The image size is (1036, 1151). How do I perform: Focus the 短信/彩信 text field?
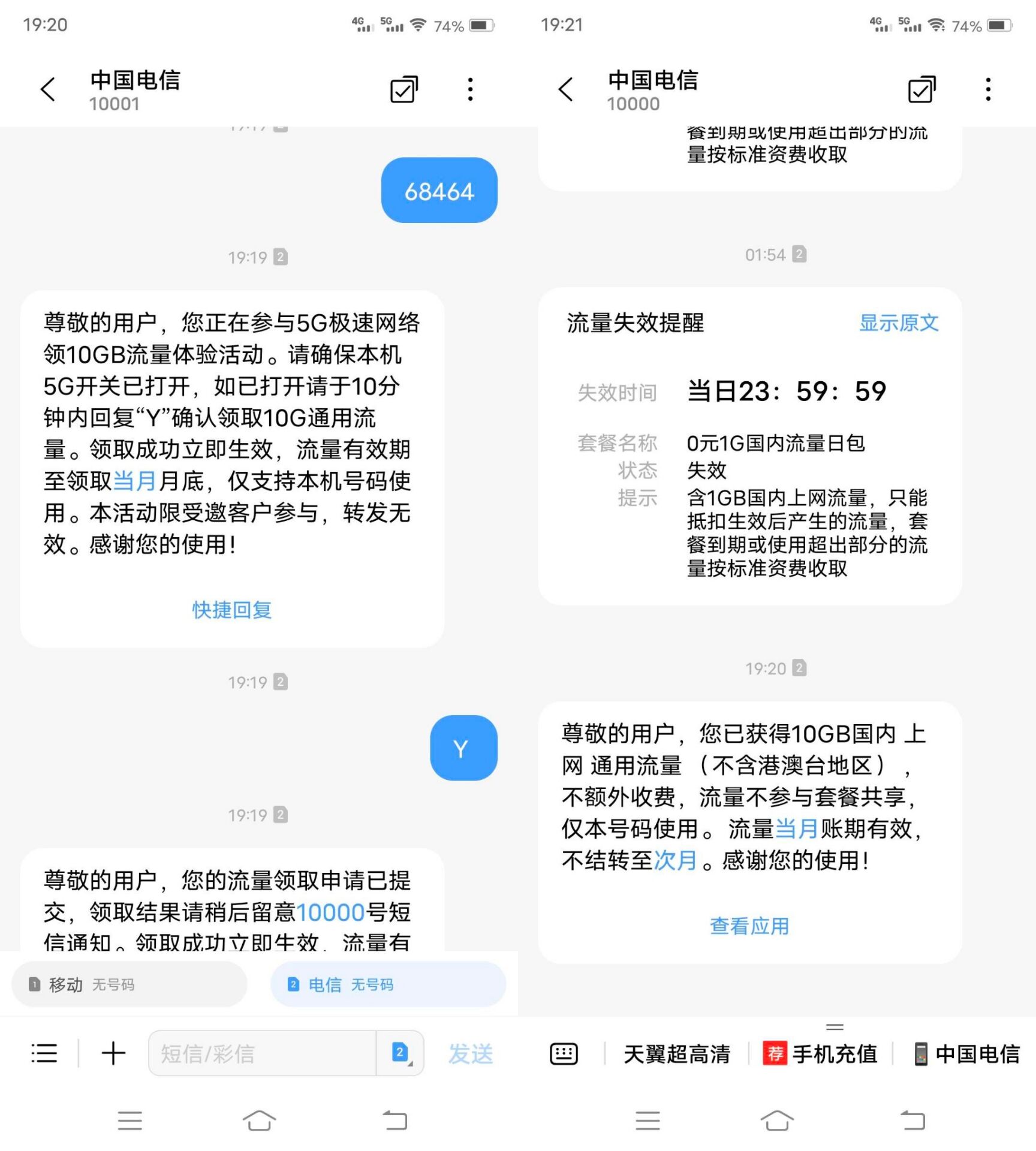coord(262,1053)
